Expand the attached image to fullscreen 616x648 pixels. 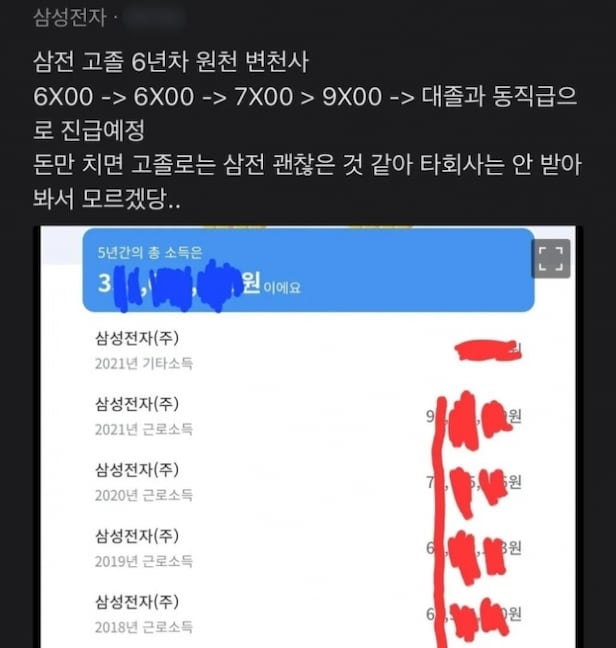[551, 258]
